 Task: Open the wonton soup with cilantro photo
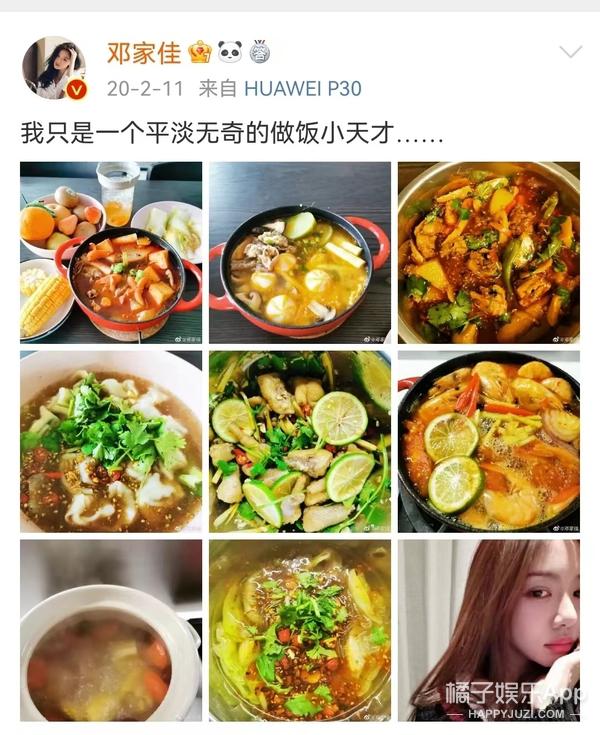pos(110,441)
